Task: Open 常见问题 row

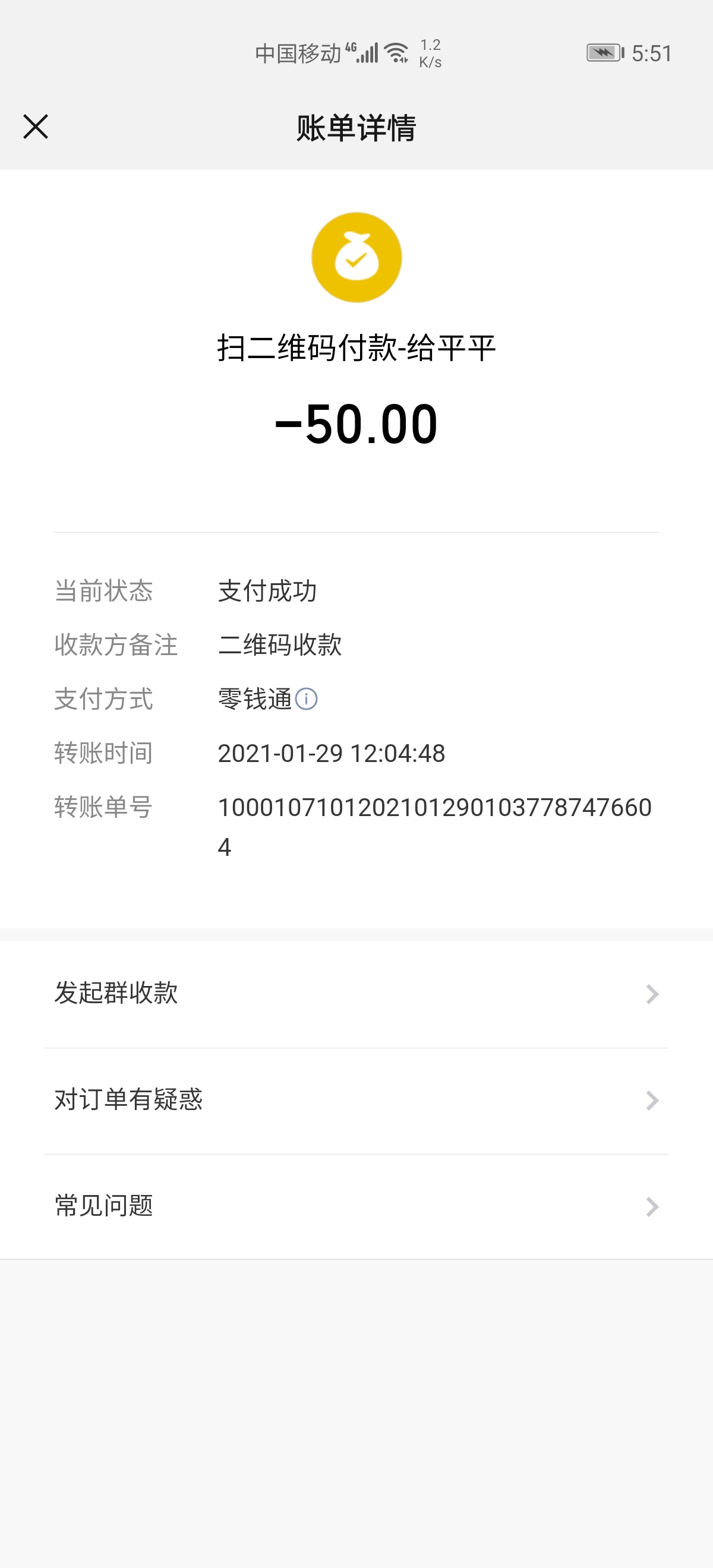Action: point(356,1206)
